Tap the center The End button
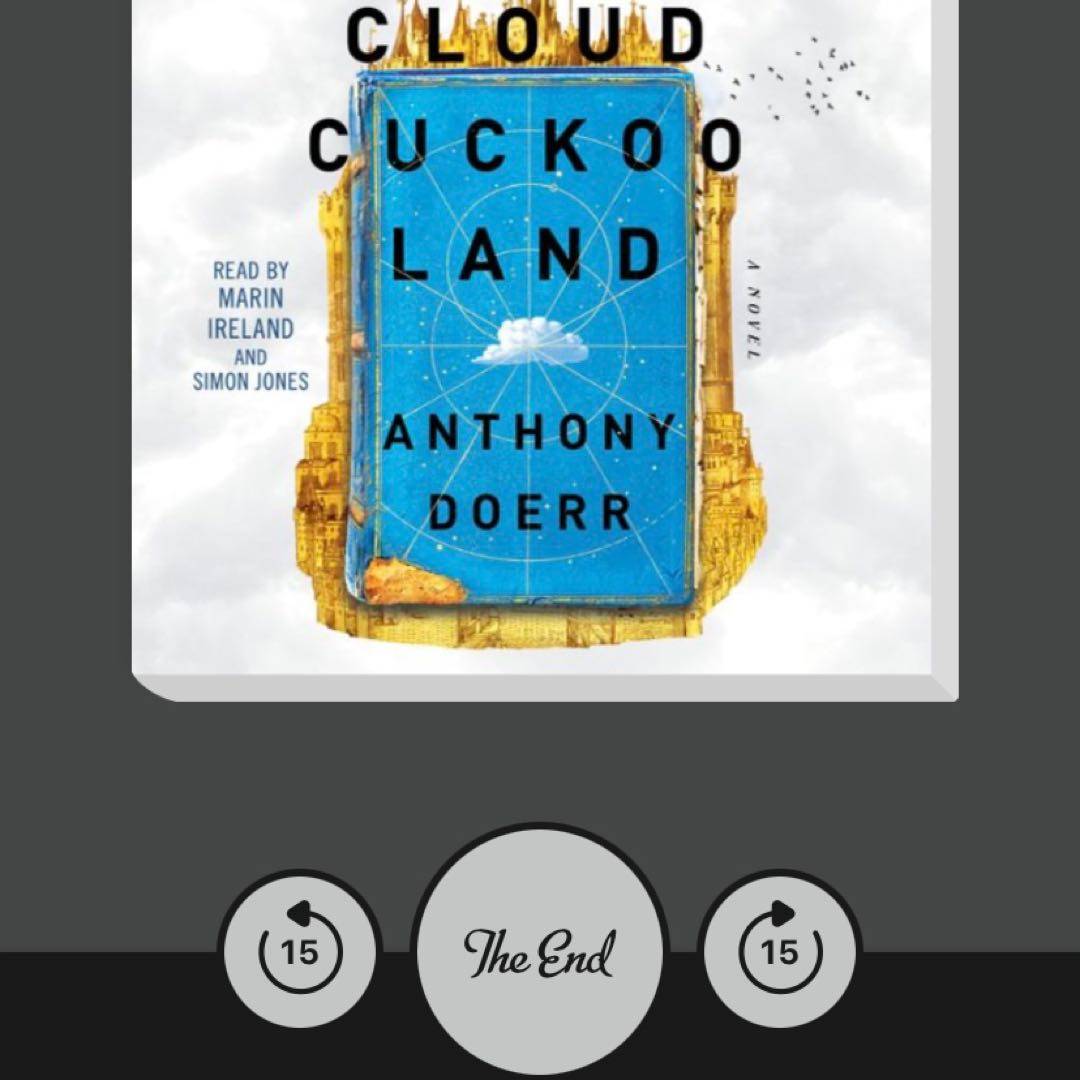Viewport: 1080px width, 1080px height. pyautogui.click(x=539, y=950)
